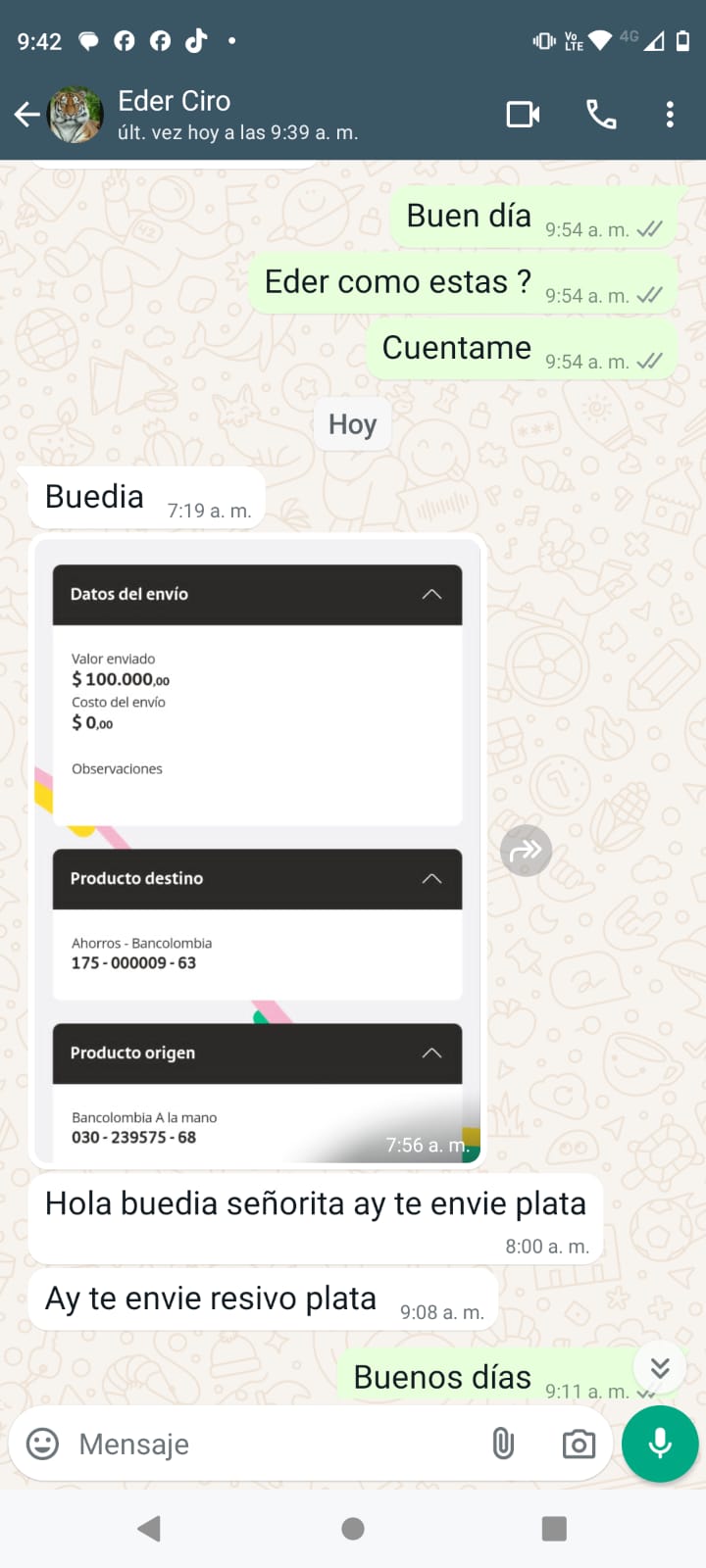Tap the system back button
This screenshot has width=706, height=1568.
click(x=149, y=1528)
